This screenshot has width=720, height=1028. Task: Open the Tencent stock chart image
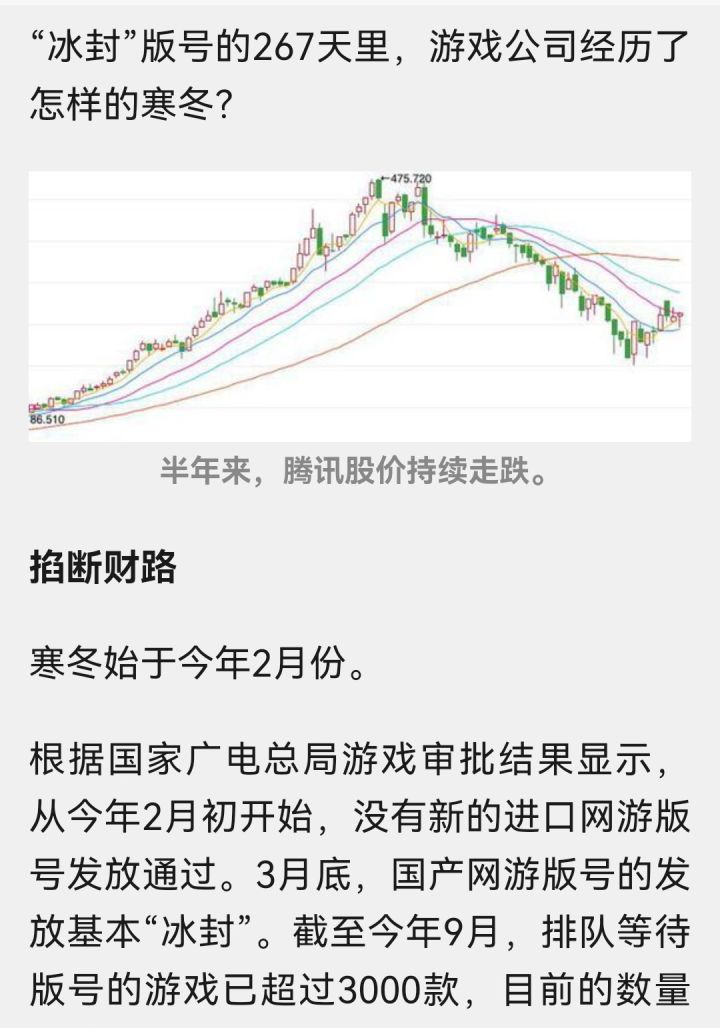360,305
